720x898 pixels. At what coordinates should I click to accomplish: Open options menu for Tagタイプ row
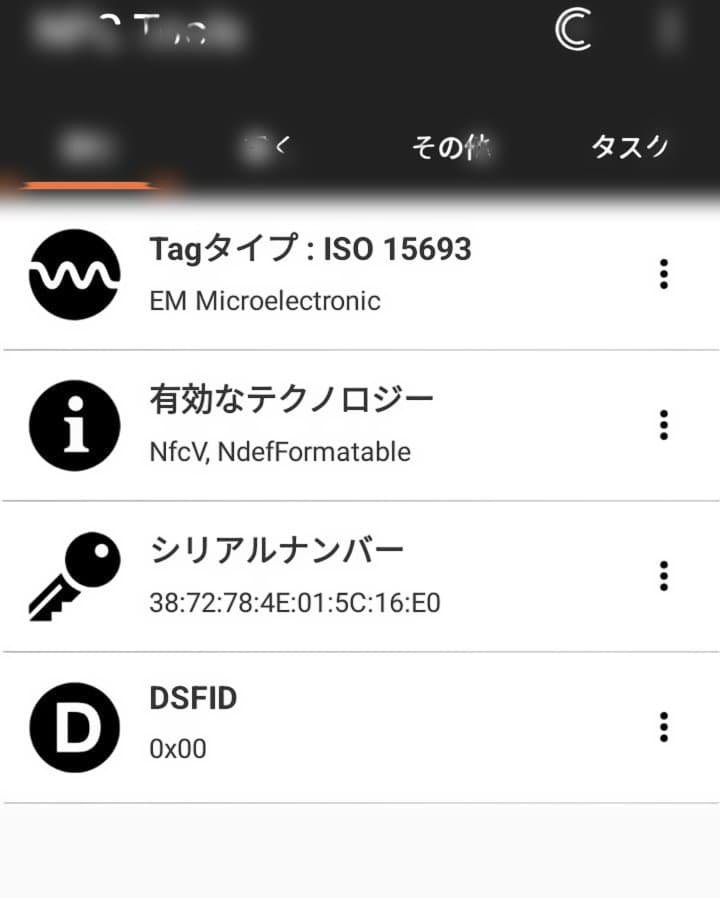(663, 274)
